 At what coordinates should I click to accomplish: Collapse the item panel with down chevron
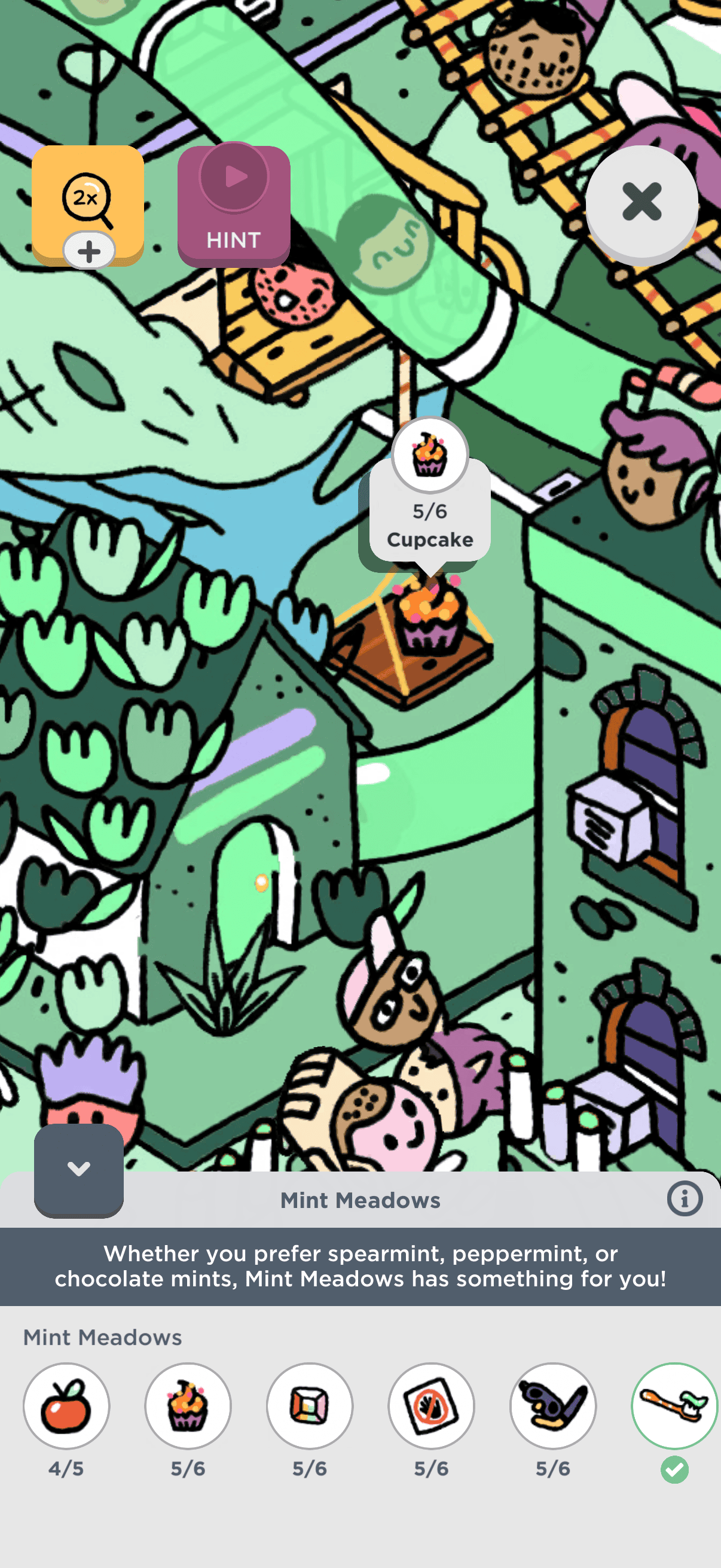click(78, 1169)
